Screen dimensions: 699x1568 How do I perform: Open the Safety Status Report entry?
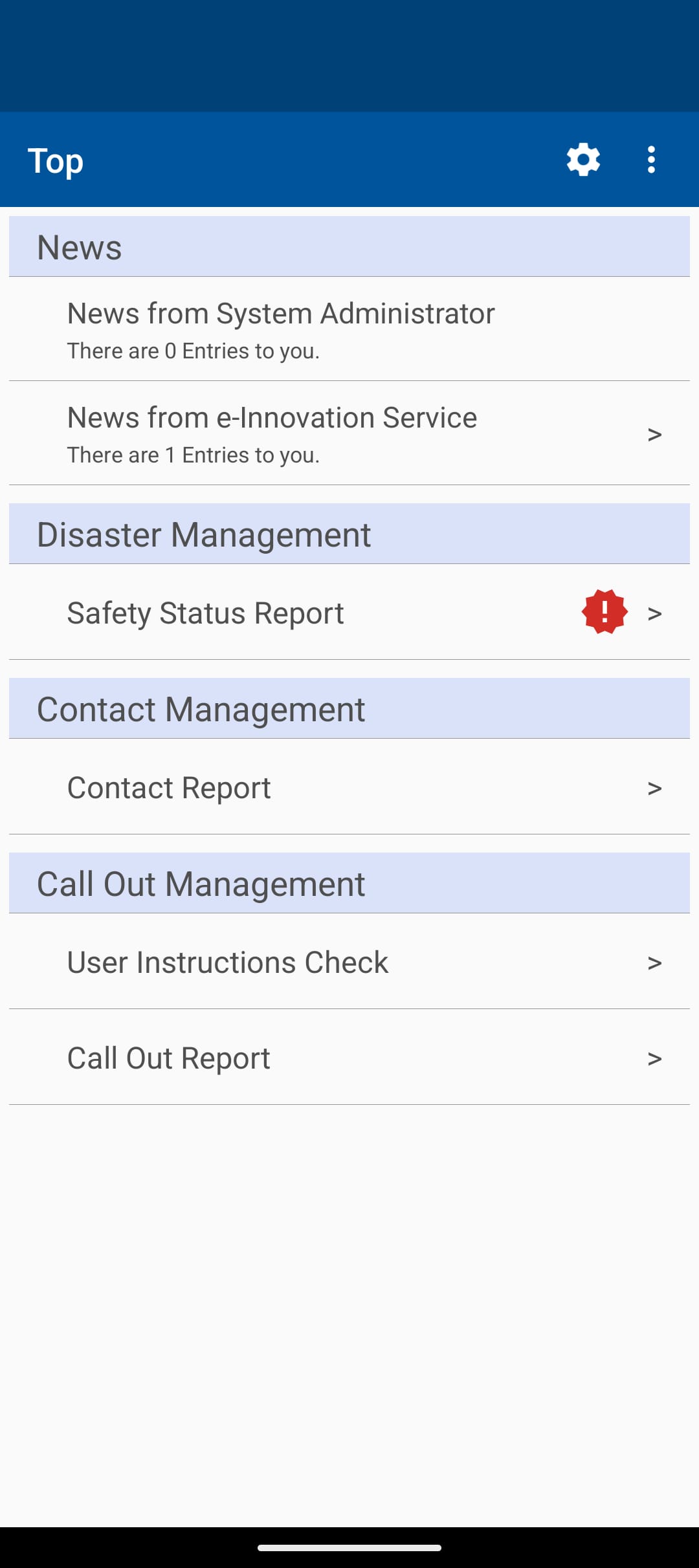[x=205, y=612]
